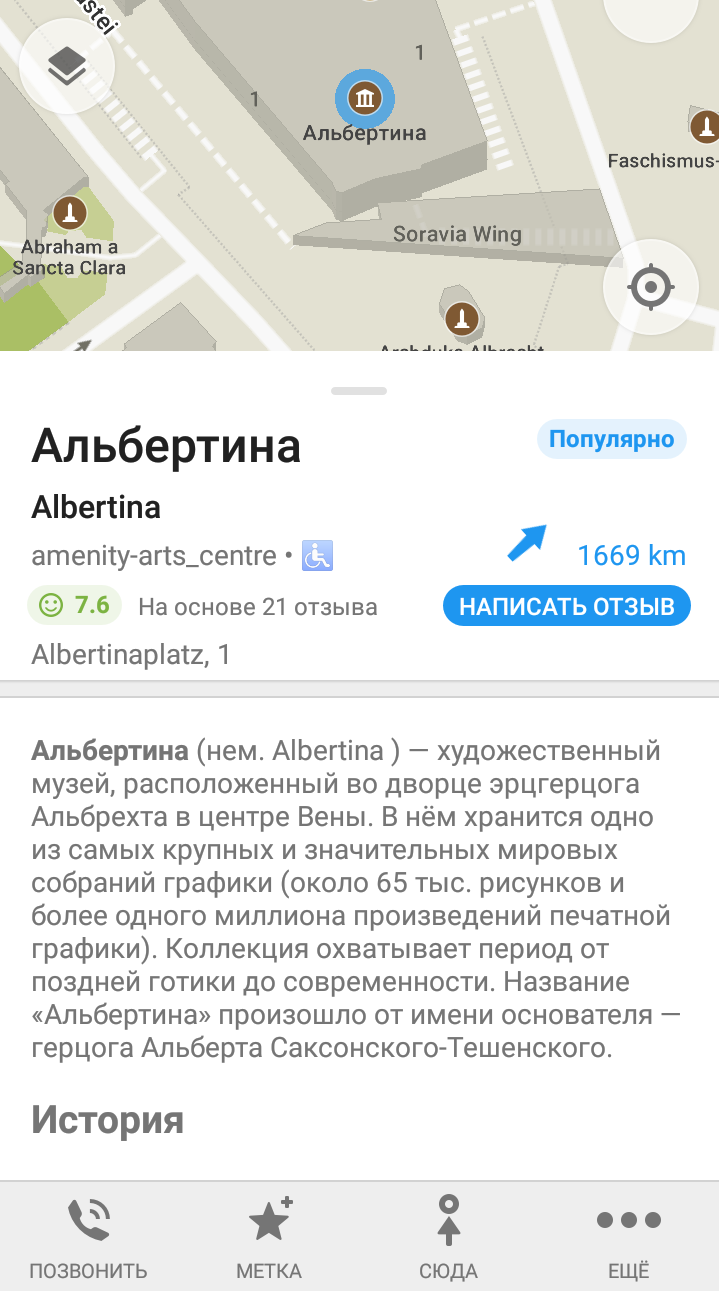Build route here with Сюда

tap(448, 1238)
